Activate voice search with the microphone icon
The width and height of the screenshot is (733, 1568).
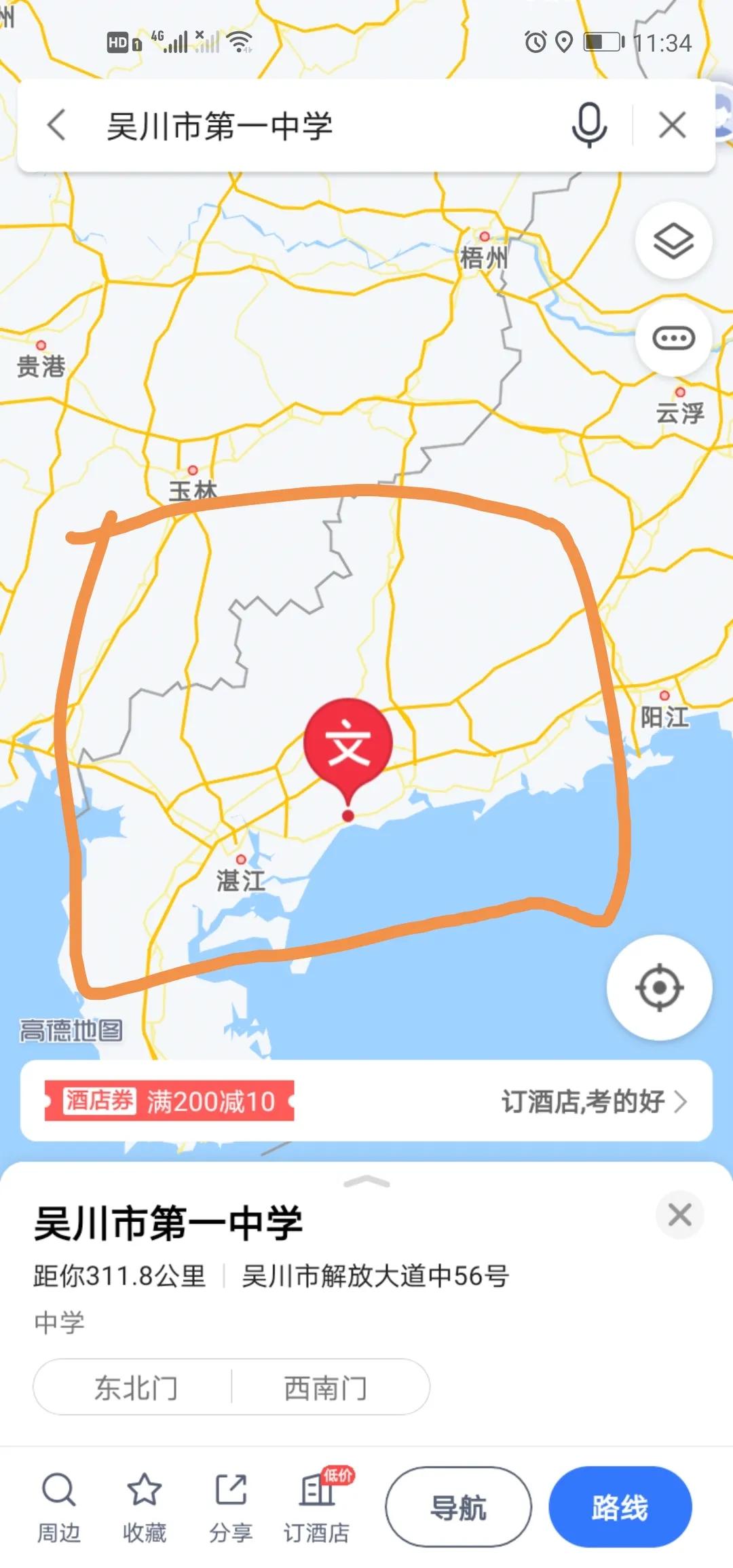click(587, 125)
